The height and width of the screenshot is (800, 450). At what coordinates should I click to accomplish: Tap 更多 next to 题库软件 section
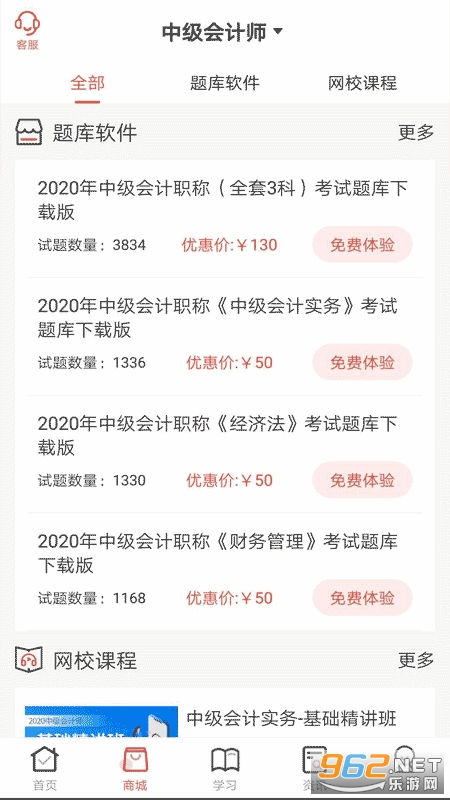[416, 132]
